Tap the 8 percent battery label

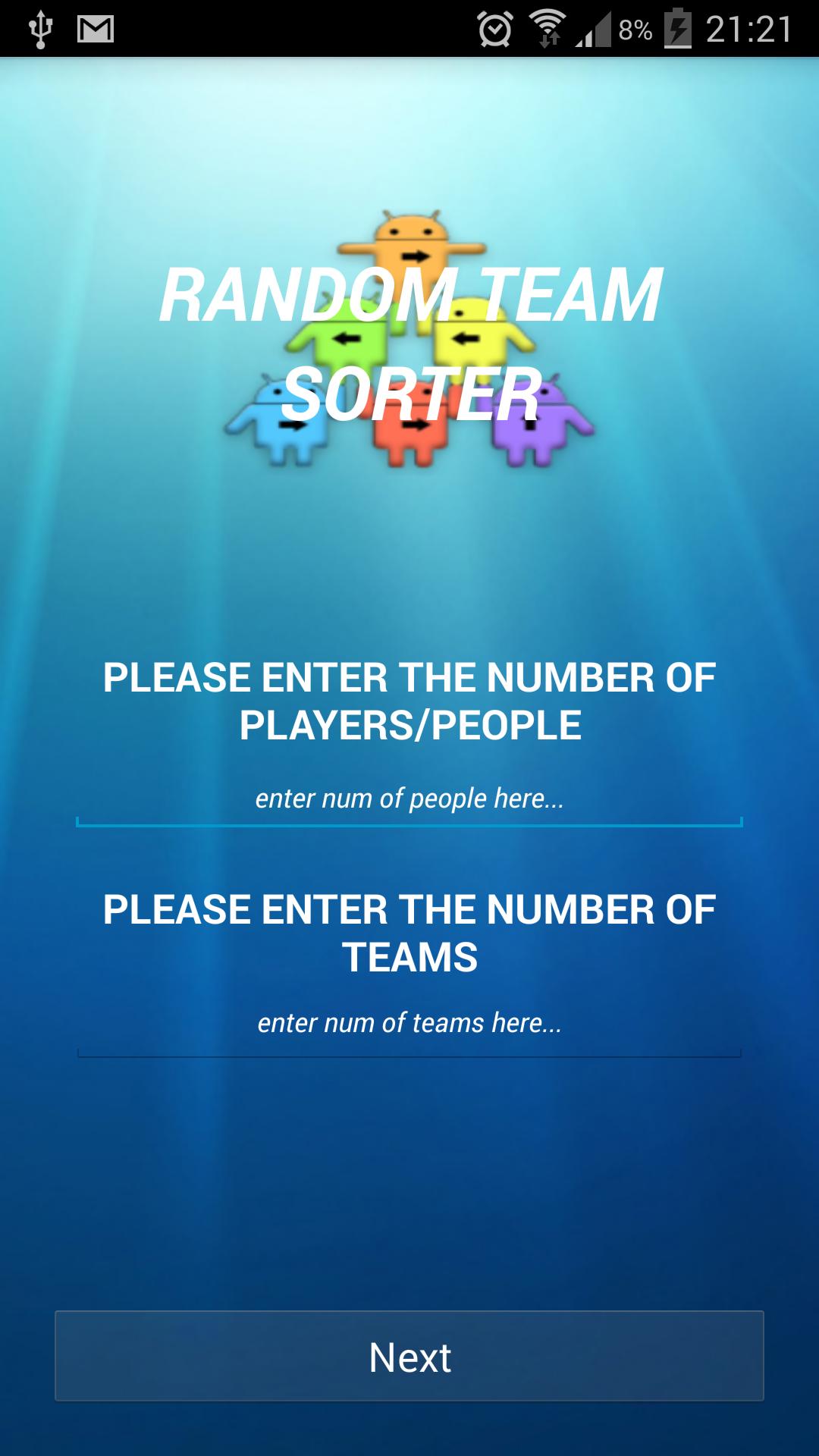(634, 29)
